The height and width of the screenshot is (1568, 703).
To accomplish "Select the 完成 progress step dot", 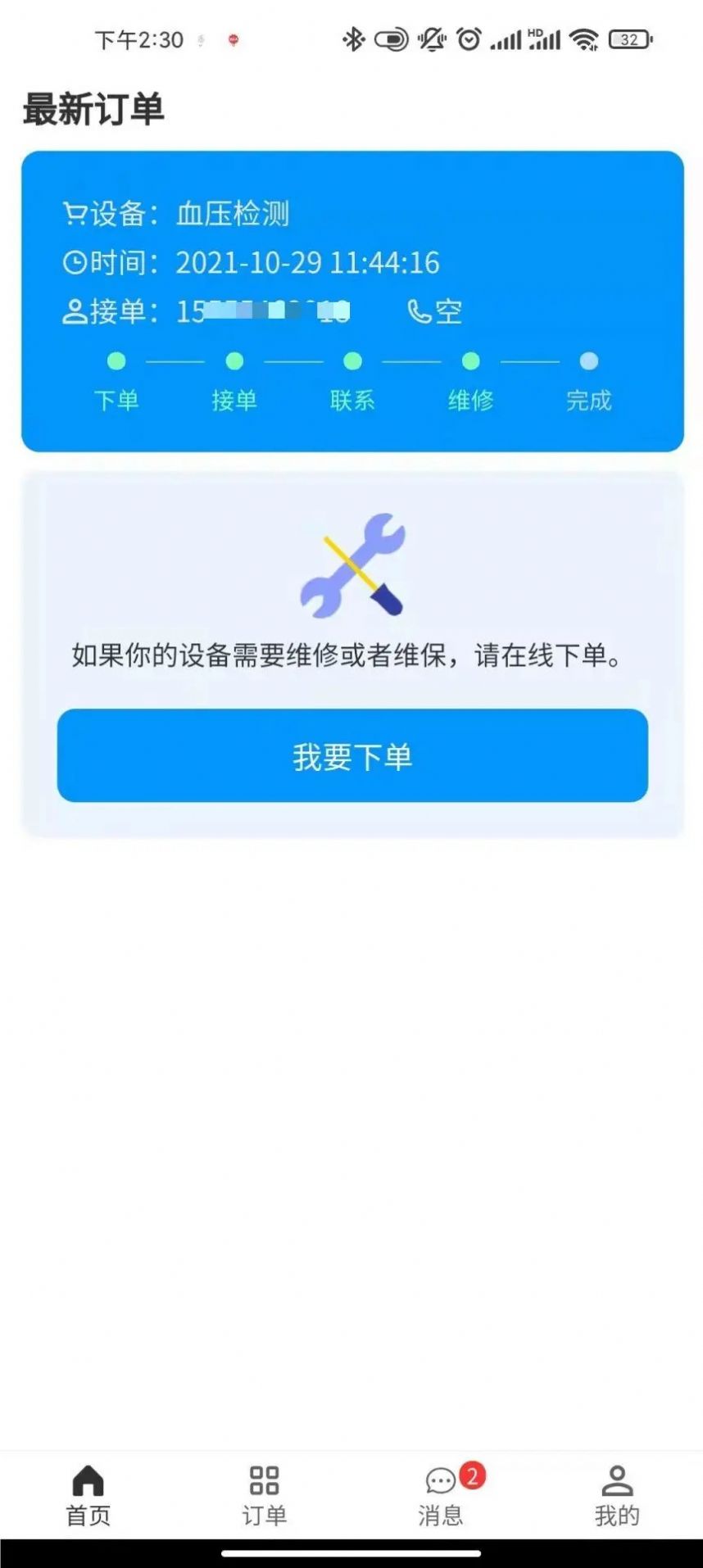I will click(588, 360).
